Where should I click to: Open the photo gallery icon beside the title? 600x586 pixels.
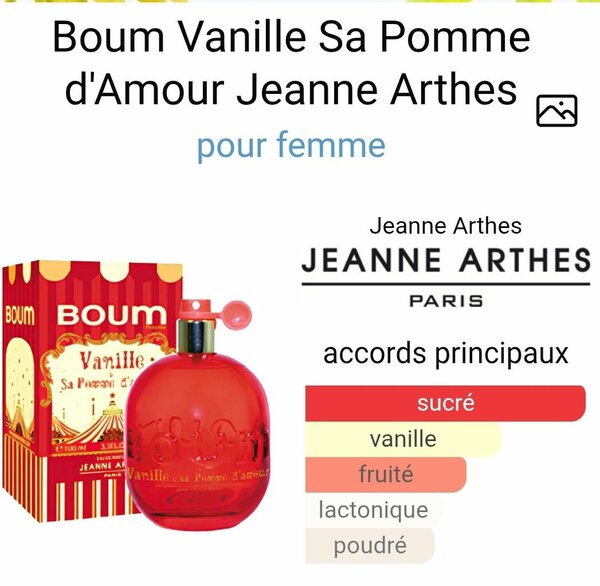pyautogui.click(x=557, y=110)
